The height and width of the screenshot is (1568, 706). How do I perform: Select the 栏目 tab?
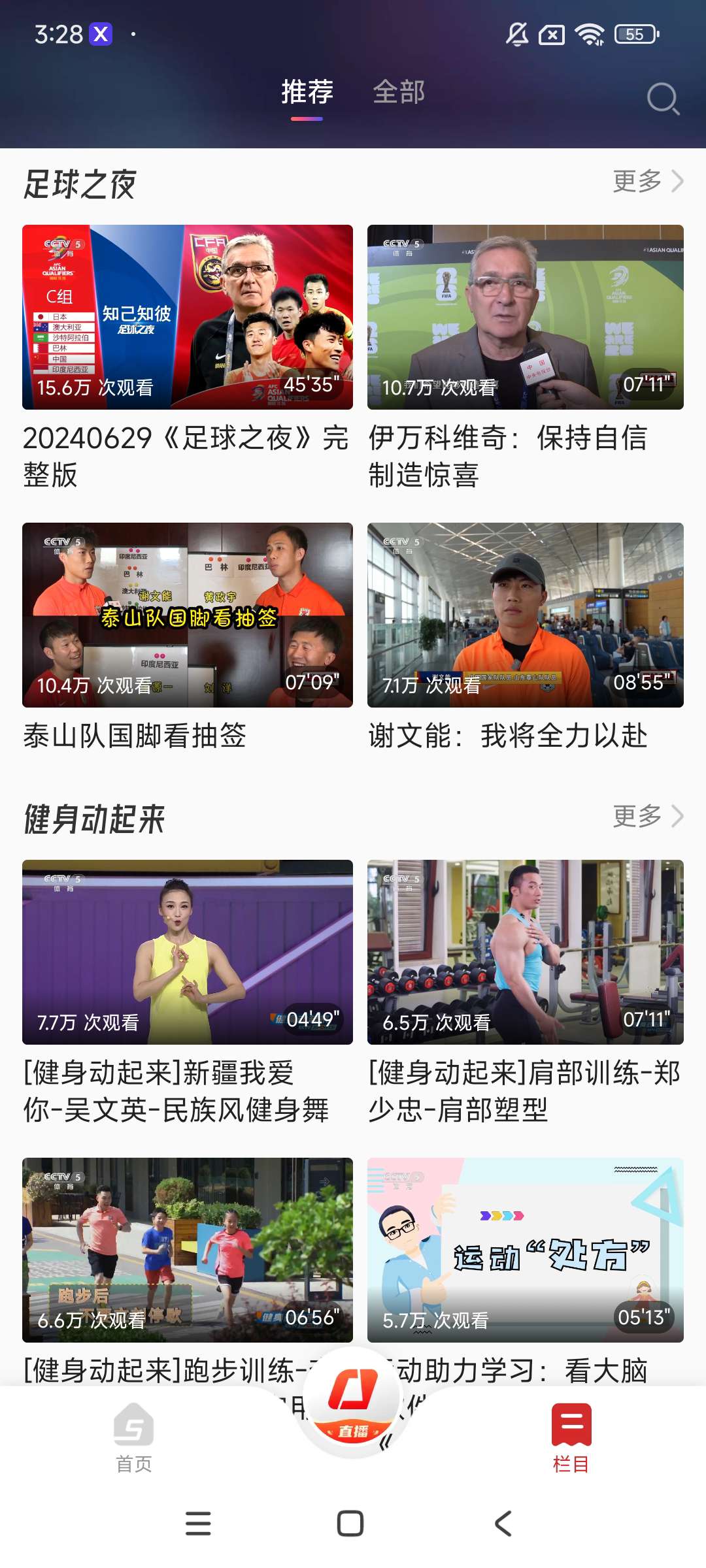click(571, 1438)
